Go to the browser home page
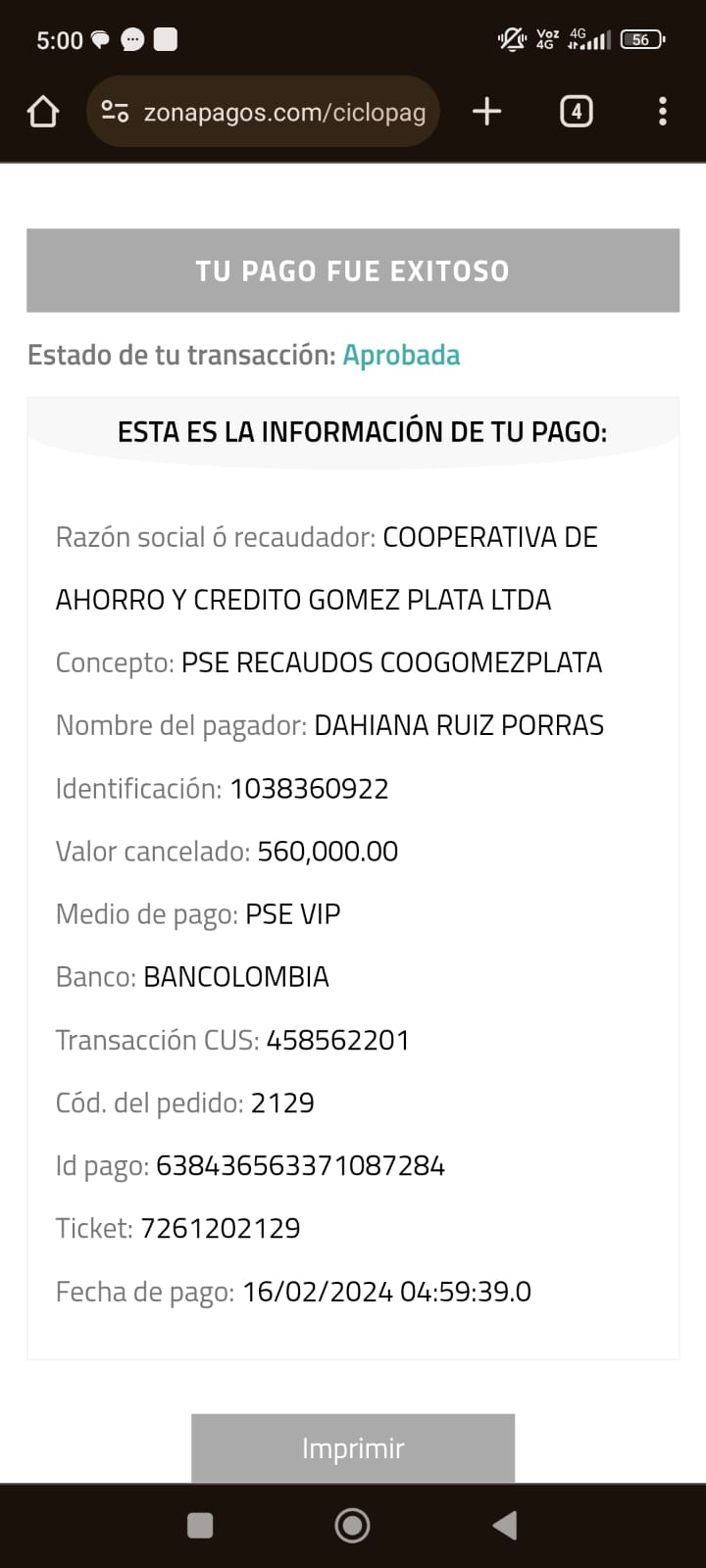Screen dimensions: 706x1568 click(43, 112)
